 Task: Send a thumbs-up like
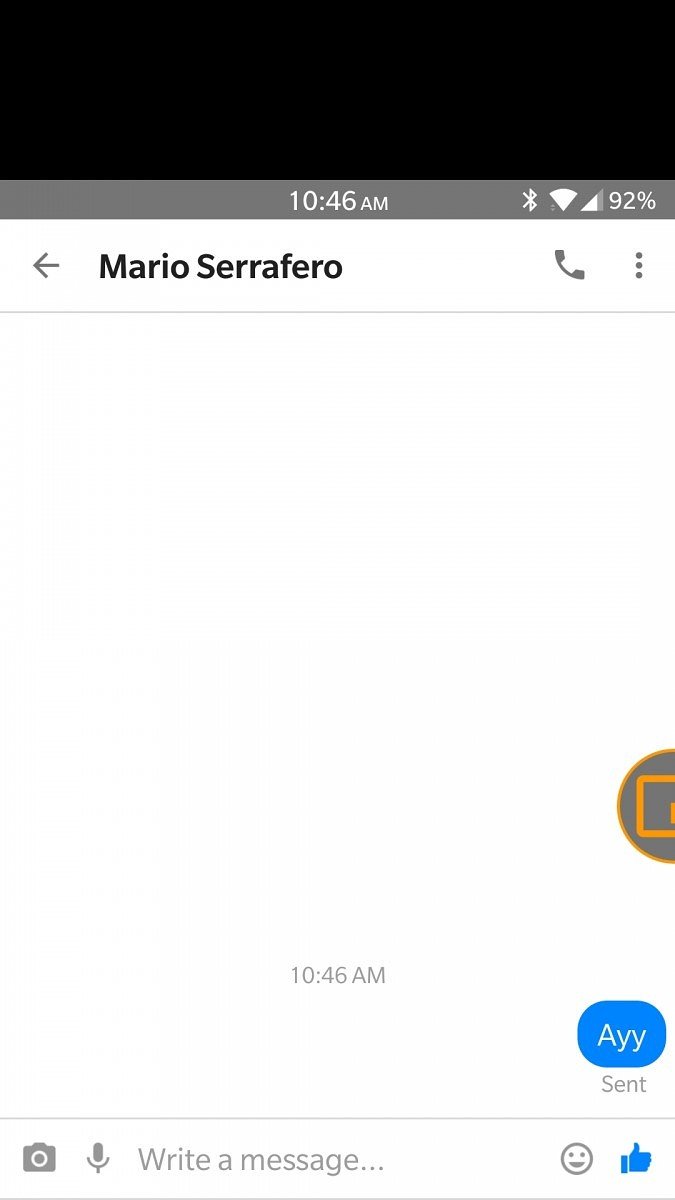[636, 1158]
